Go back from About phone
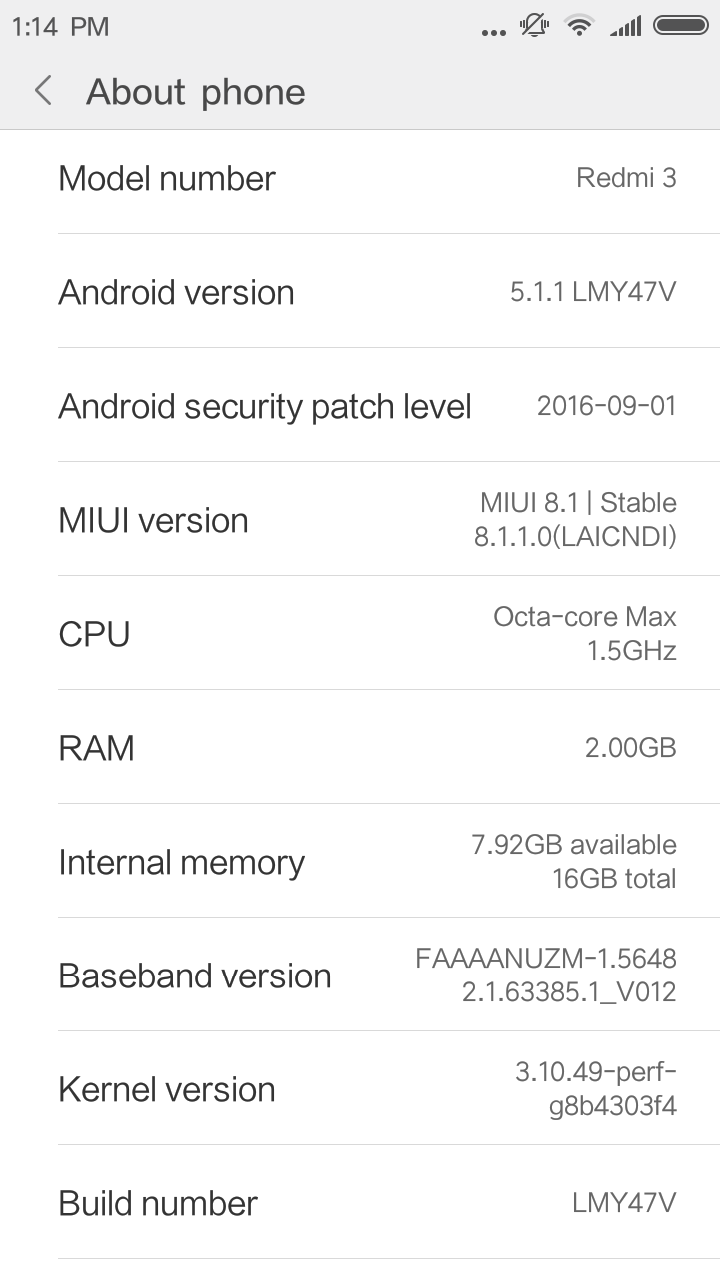This screenshot has width=720, height=1280. [x=43, y=91]
